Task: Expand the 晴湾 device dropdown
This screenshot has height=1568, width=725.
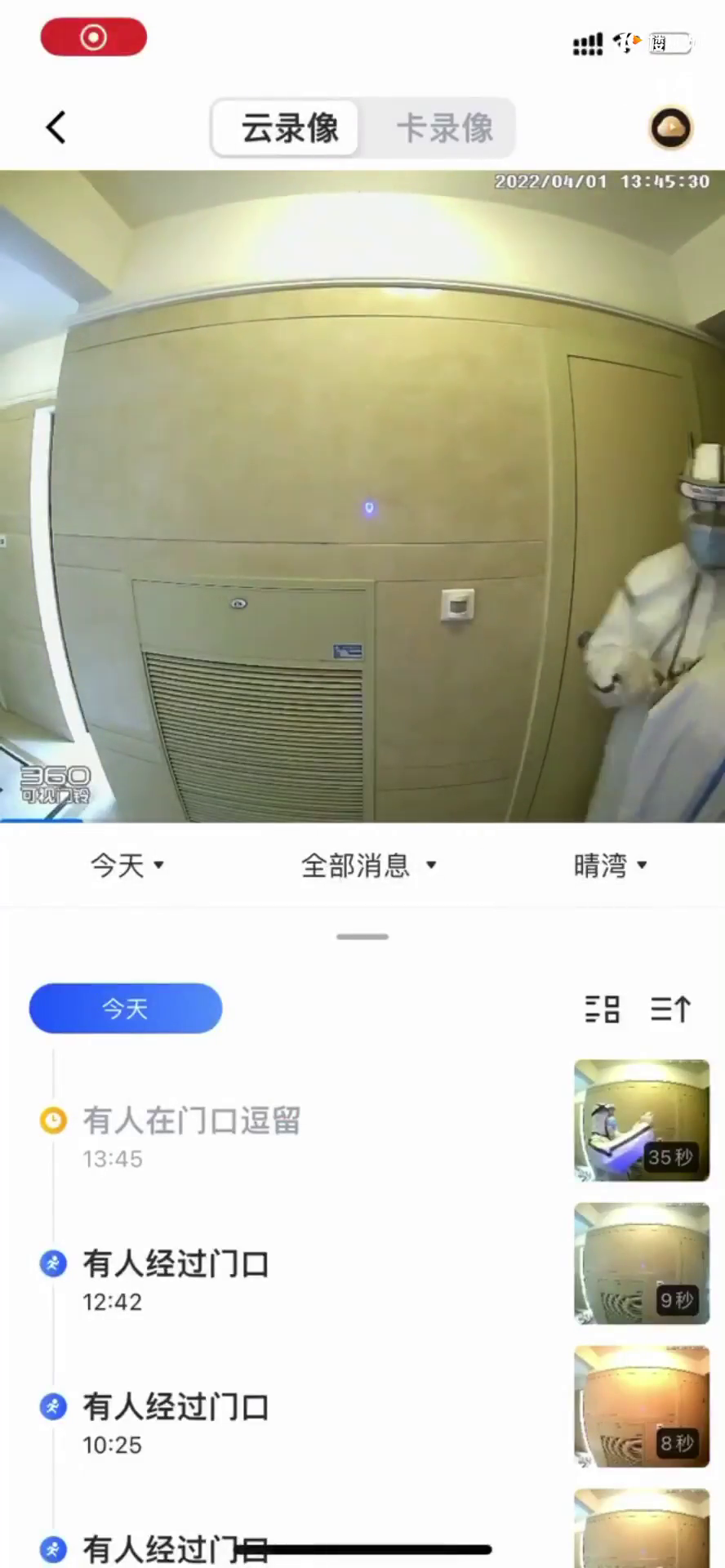Action: click(610, 865)
